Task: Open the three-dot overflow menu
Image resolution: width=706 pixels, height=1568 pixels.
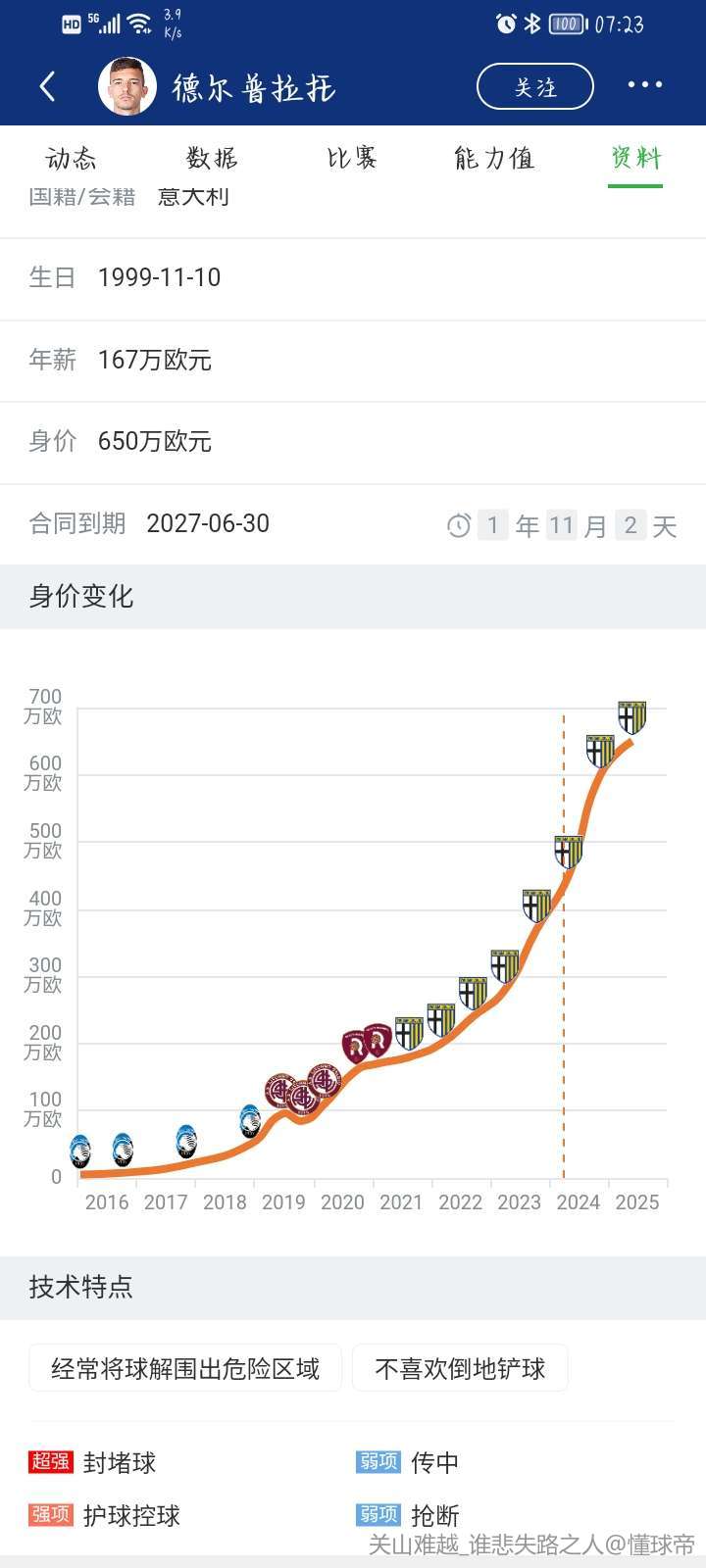Action: pyautogui.click(x=645, y=85)
